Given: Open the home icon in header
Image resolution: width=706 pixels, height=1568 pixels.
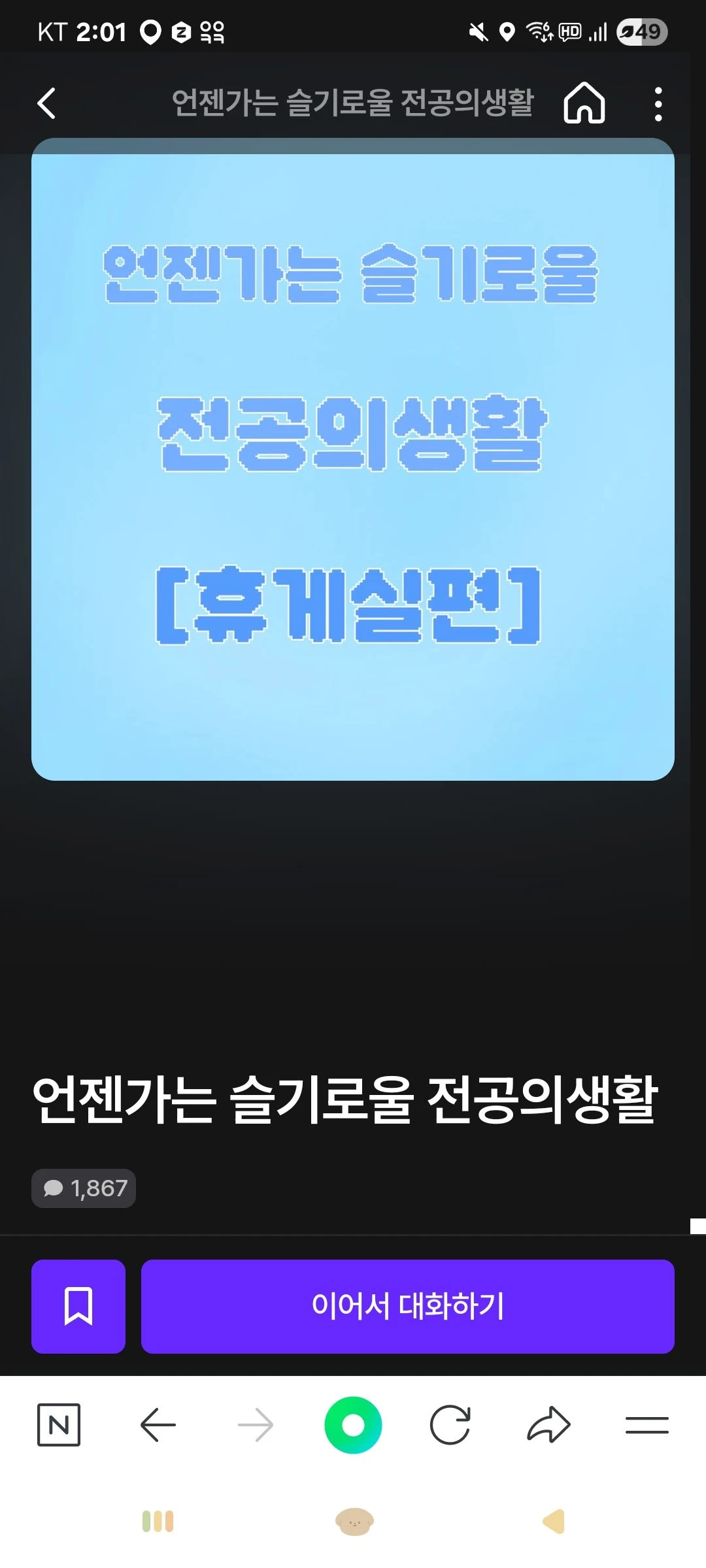Looking at the screenshot, I should point(584,103).
